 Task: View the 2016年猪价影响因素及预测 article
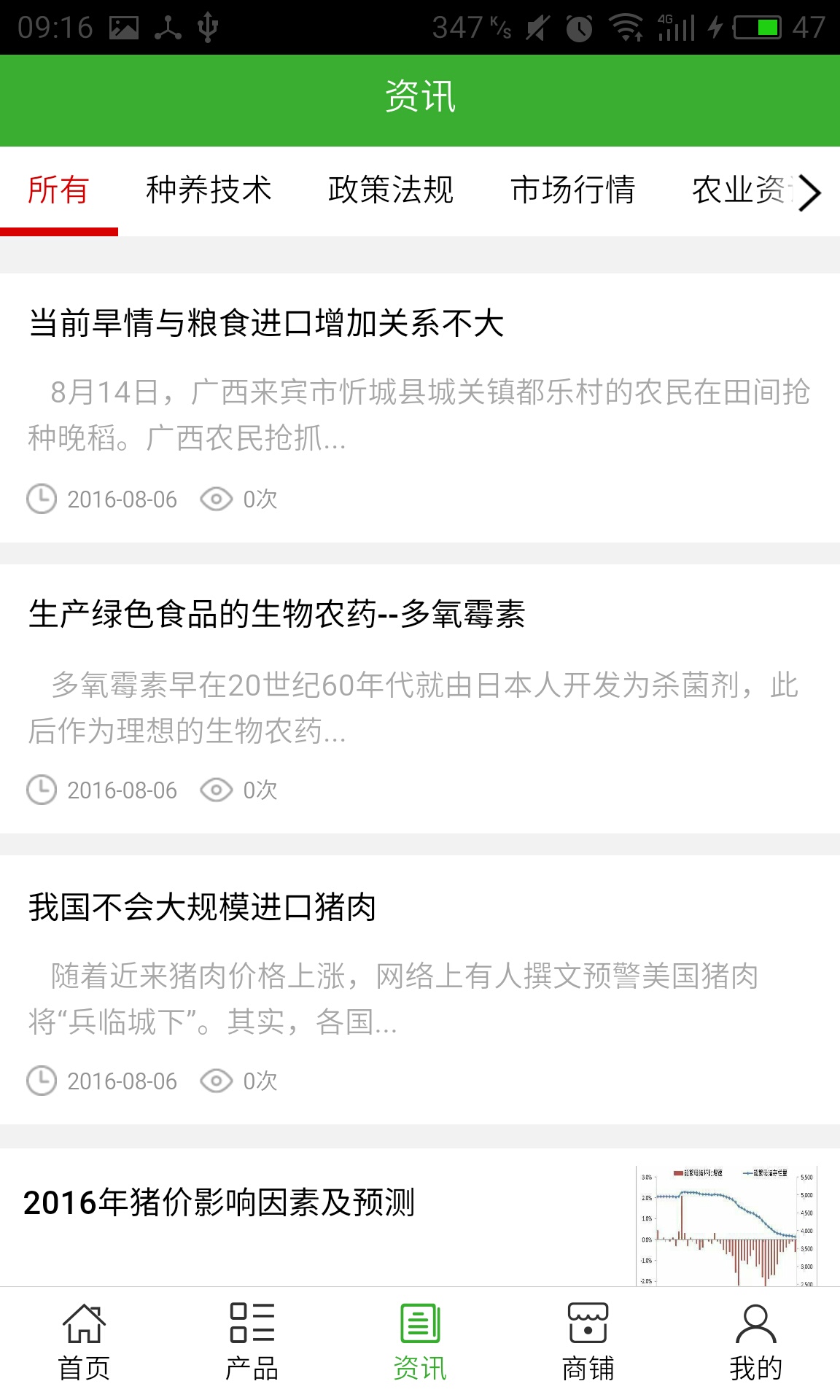point(219,1203)
